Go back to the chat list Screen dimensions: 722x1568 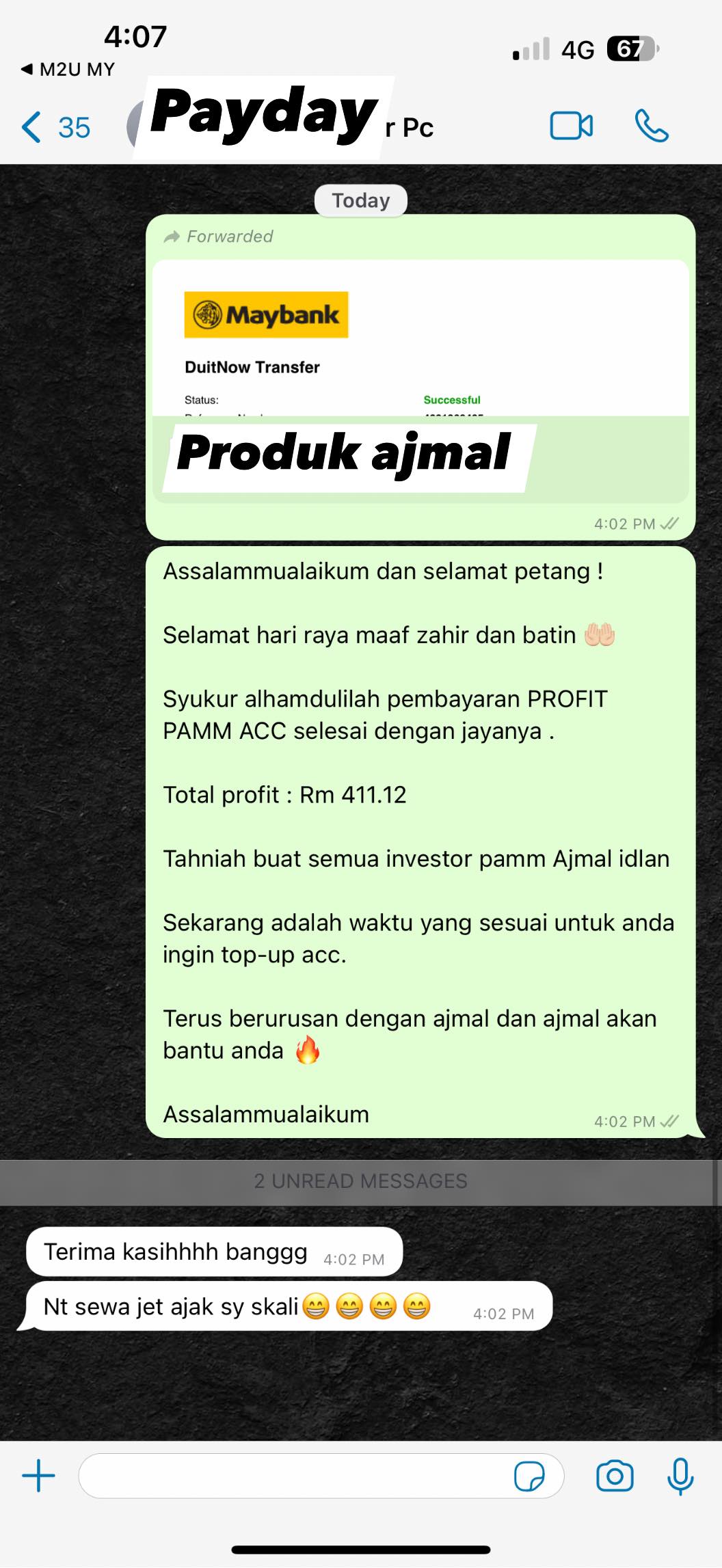click(x=53, y=127)
